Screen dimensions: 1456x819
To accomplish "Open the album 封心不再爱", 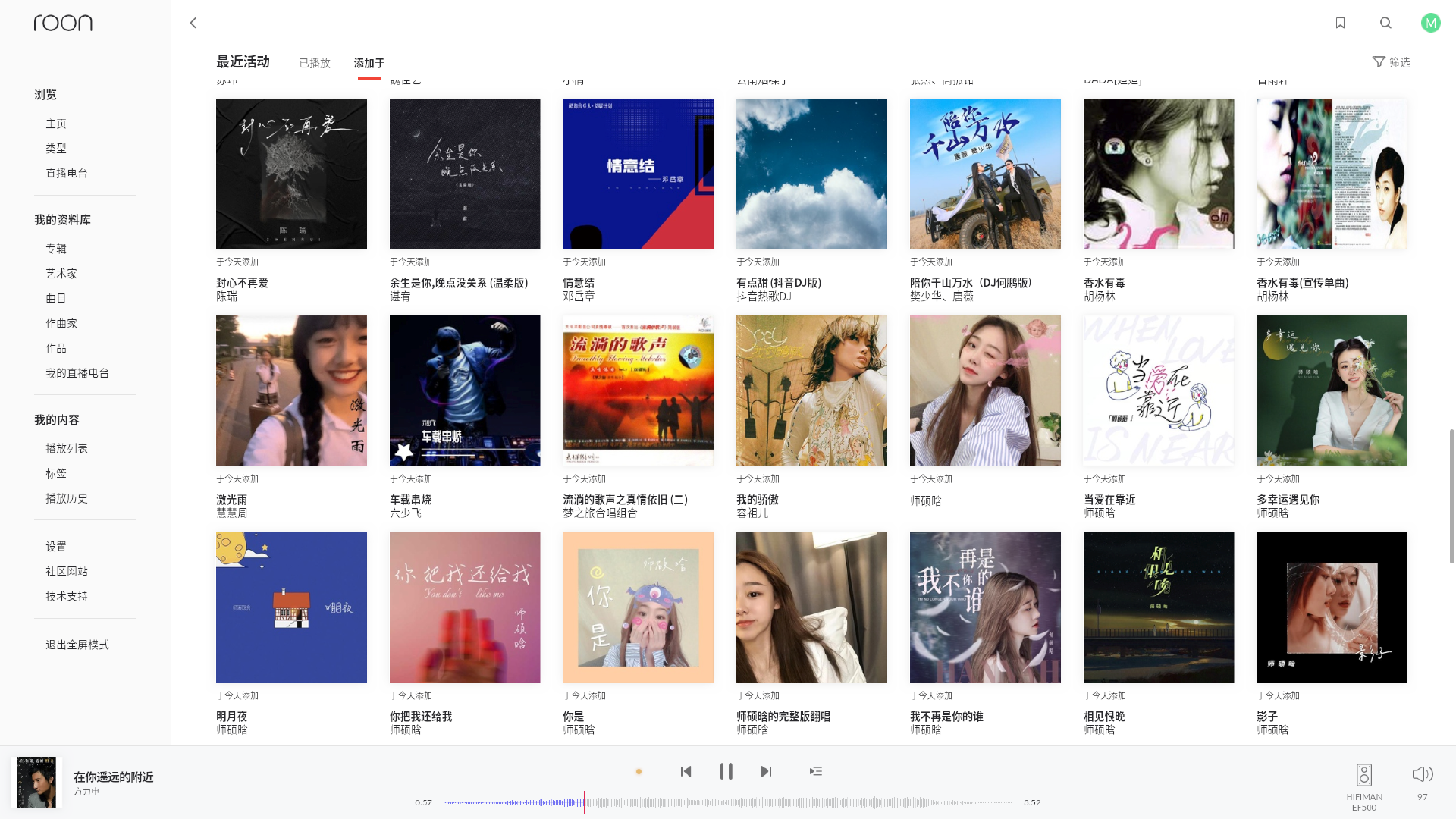I will pos(291,174).
